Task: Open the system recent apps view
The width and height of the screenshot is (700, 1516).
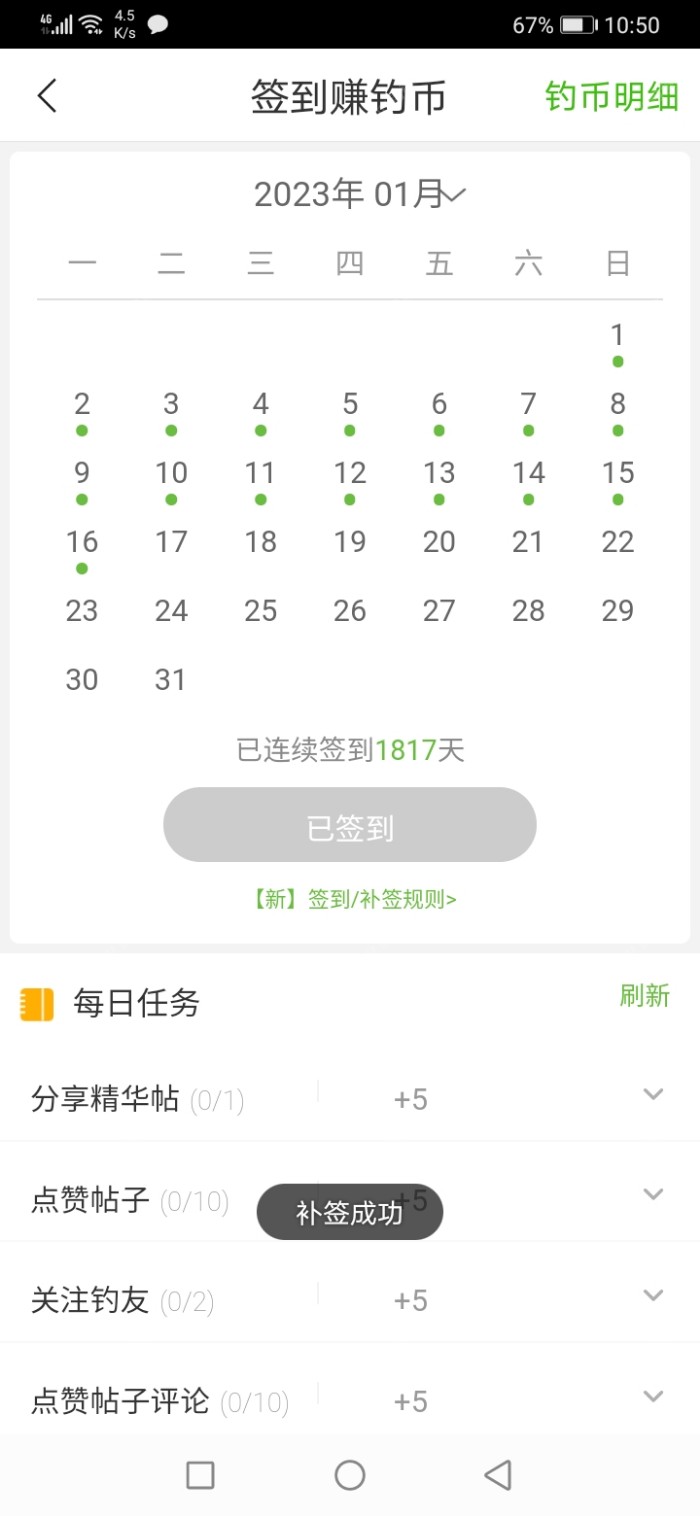Action: tap(201, 1474)
